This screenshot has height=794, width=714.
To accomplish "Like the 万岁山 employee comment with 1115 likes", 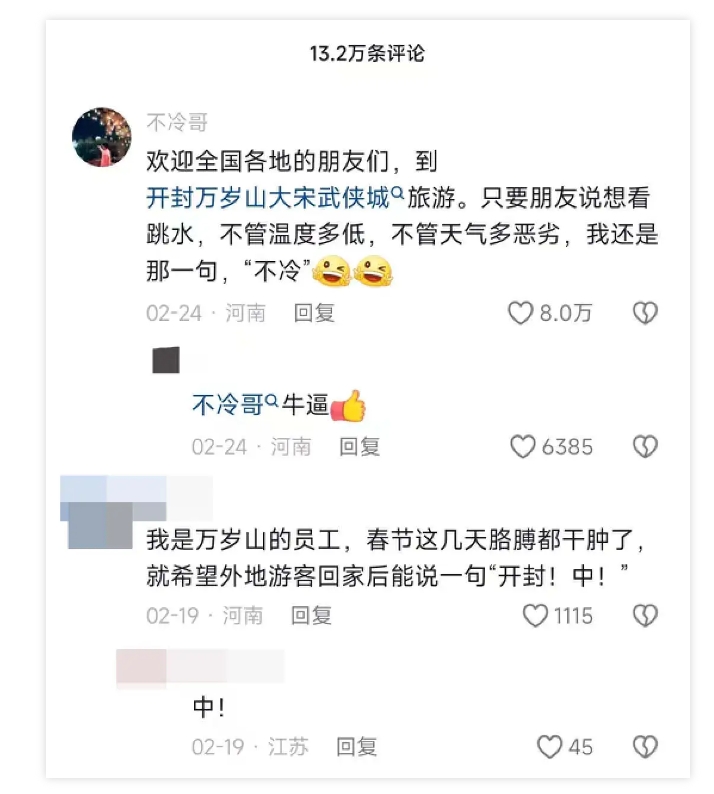I will coord(536,616).
